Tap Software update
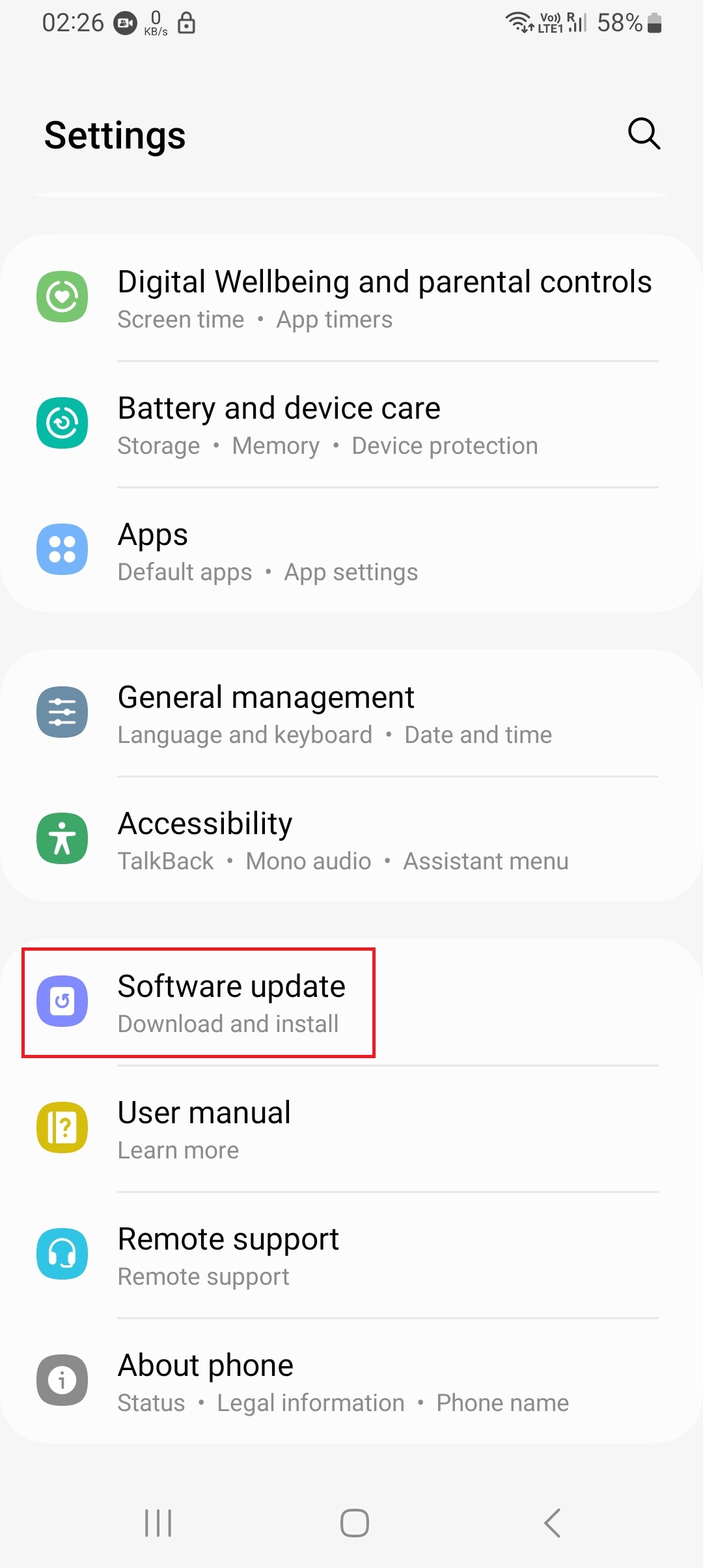The image size is (703, 1568). pos(231,1003)
